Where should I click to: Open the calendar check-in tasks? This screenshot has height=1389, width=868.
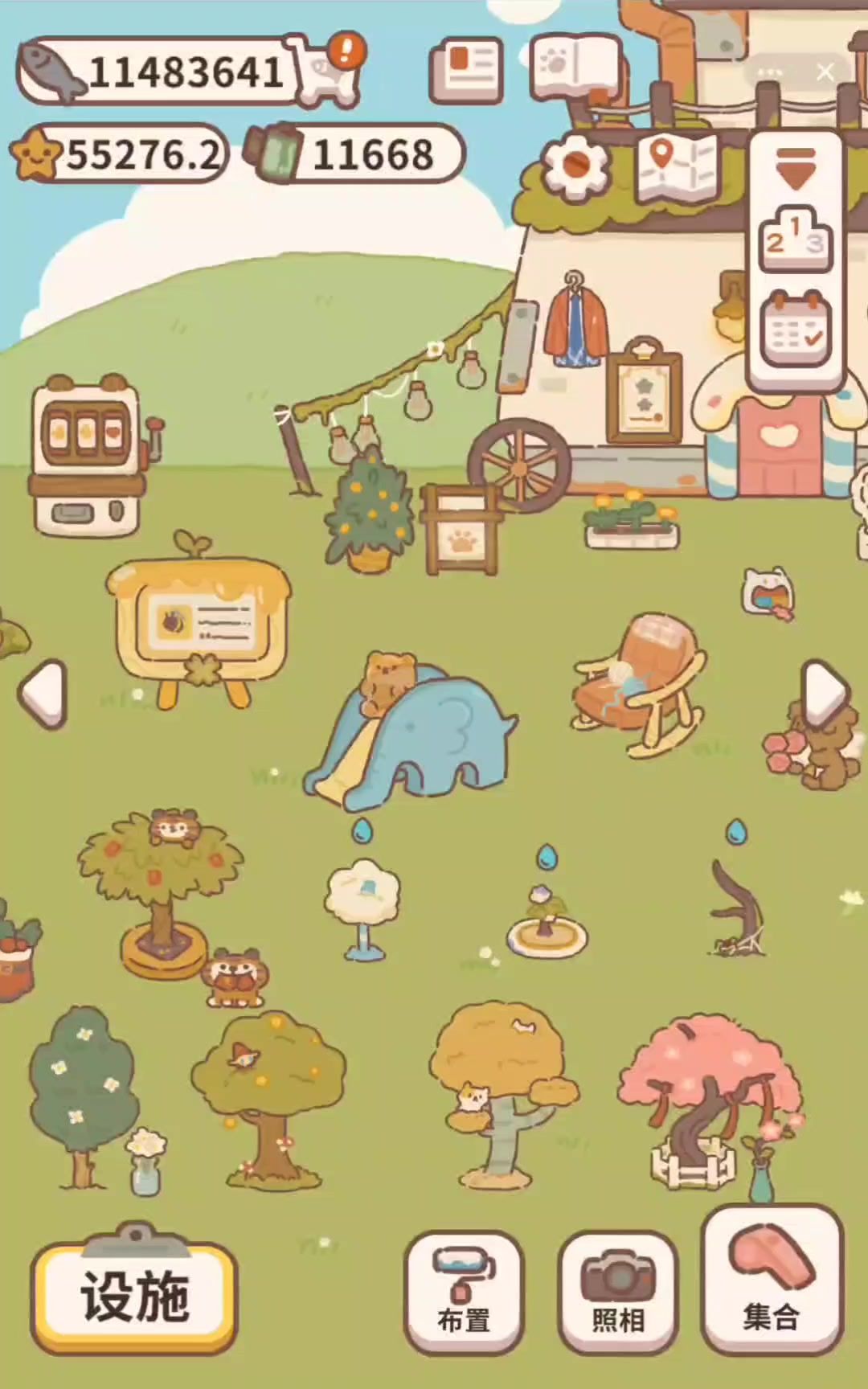[x=795, y=329]
